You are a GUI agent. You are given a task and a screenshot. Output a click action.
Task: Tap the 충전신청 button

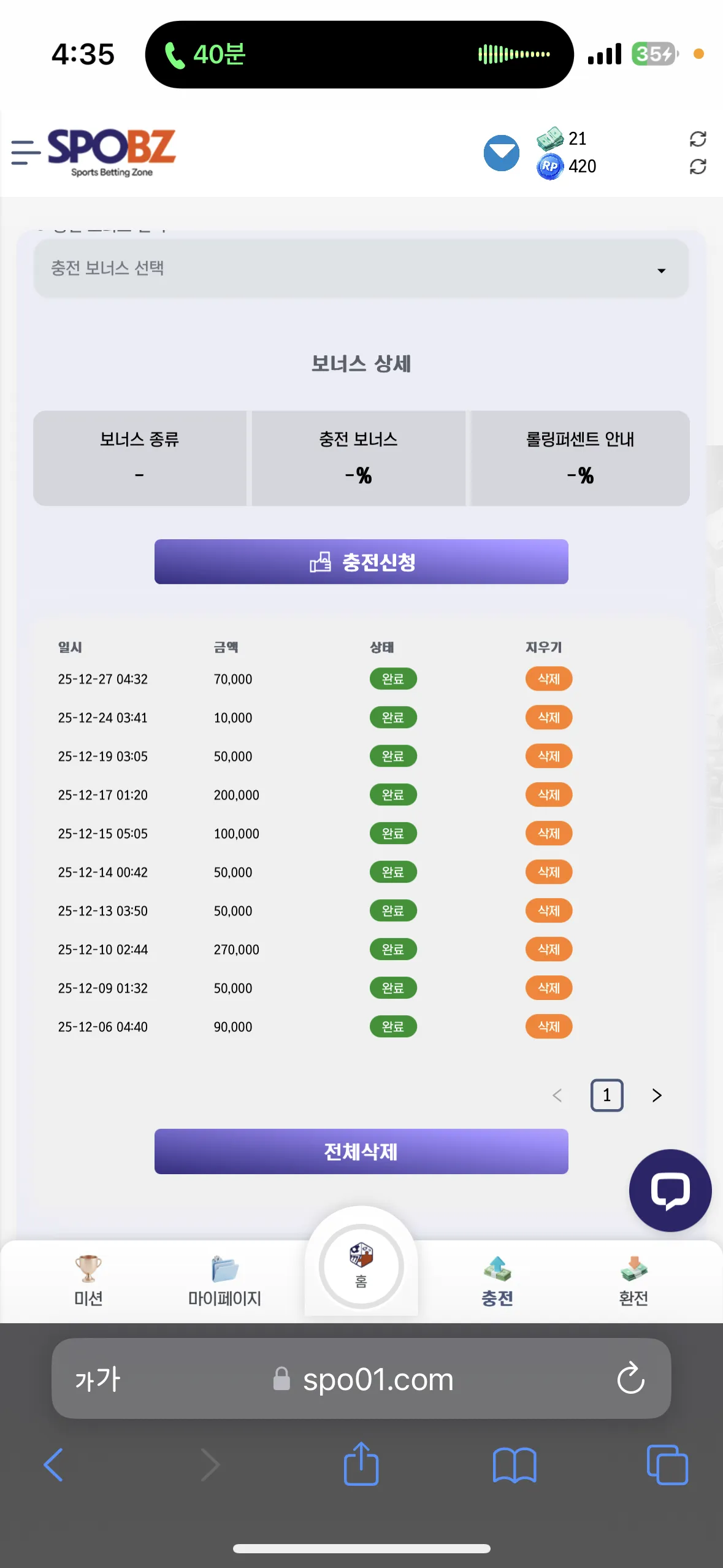coord(361,561)
